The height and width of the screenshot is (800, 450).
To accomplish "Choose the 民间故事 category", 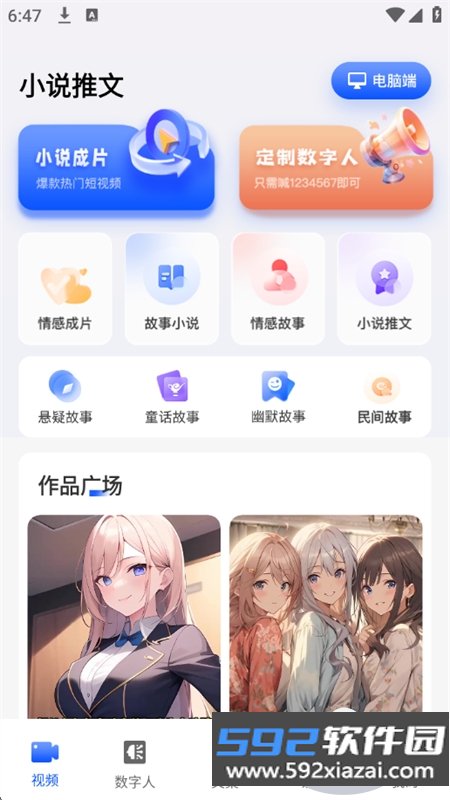I will (384, 397).
